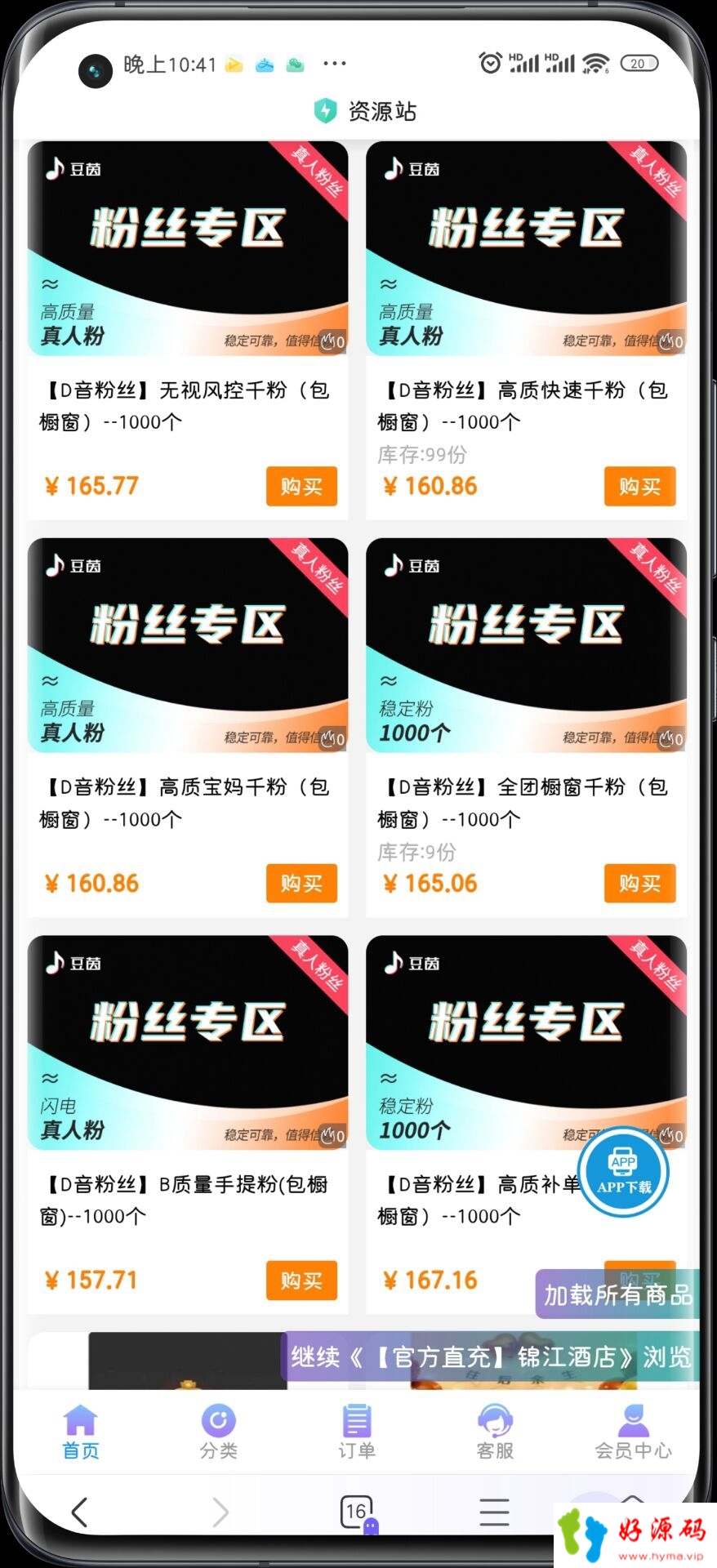Go to the 会员中心 tab
717x1568 pixels.
(x=633, y=1432)
